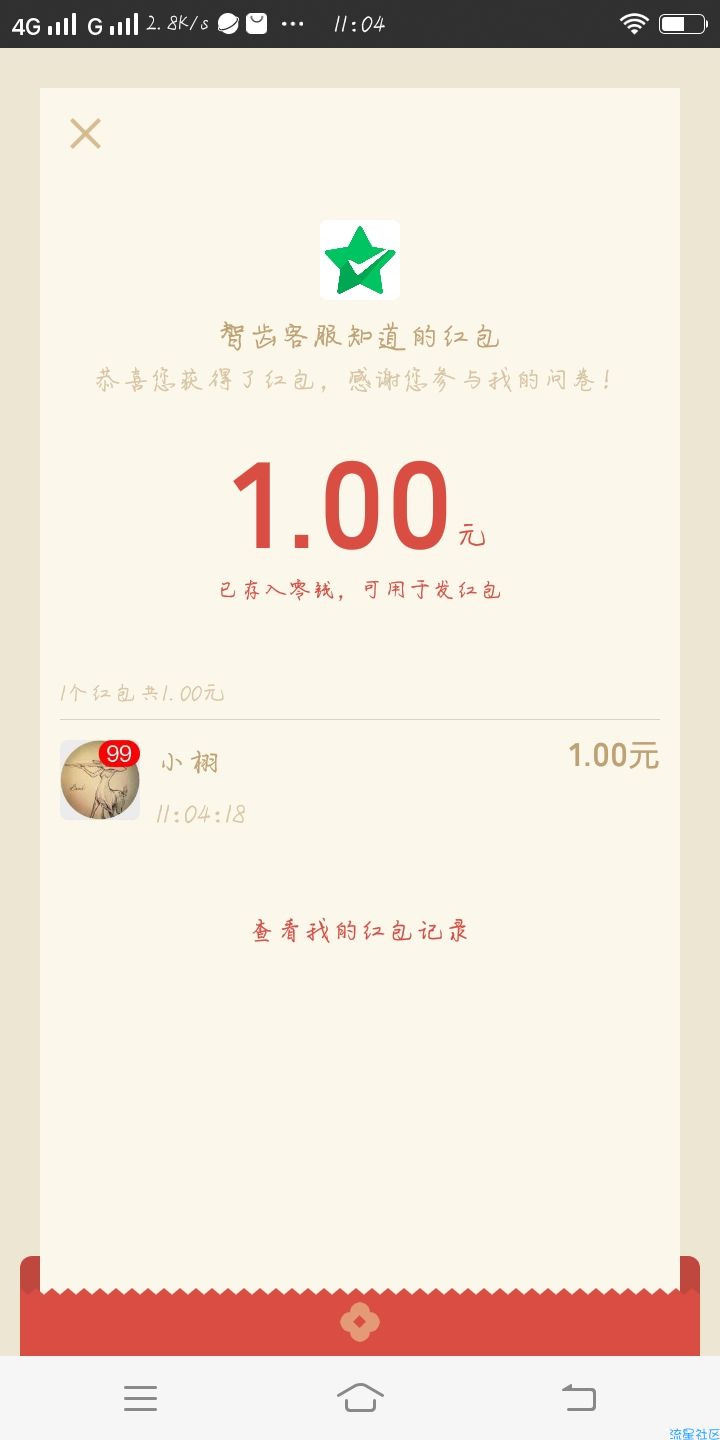This screenshot has width=720, height=1440.
Task: Open the system menu button
Action: click(x=141, y=1398)
